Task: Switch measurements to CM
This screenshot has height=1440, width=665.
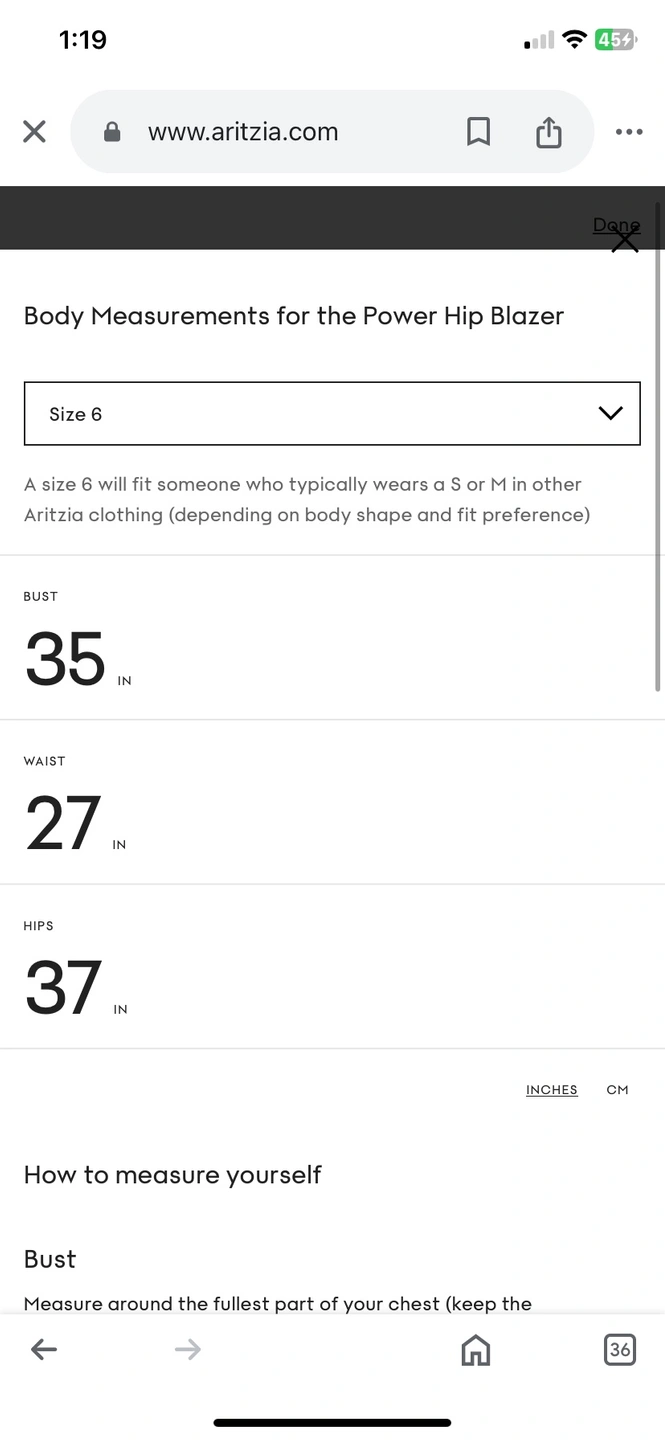Action: [x=617, y=1090]
